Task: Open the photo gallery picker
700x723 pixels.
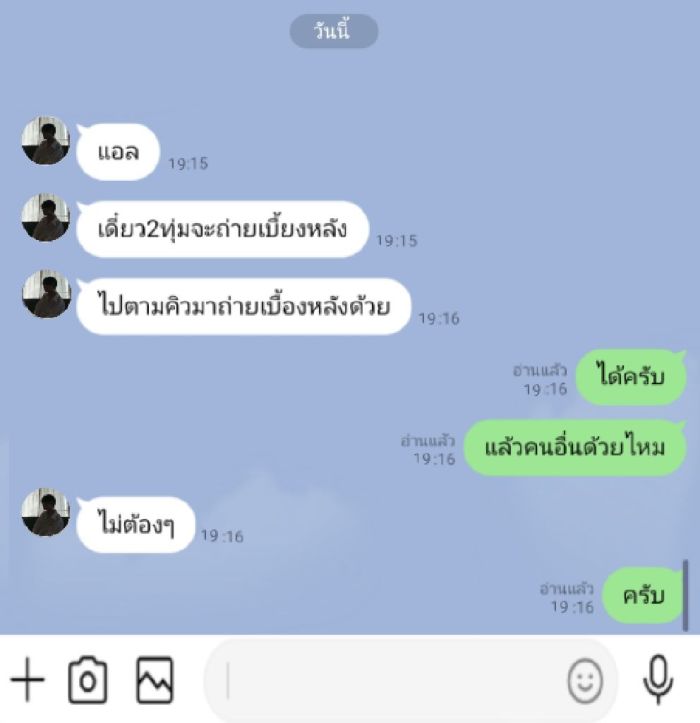Action: 155,682
